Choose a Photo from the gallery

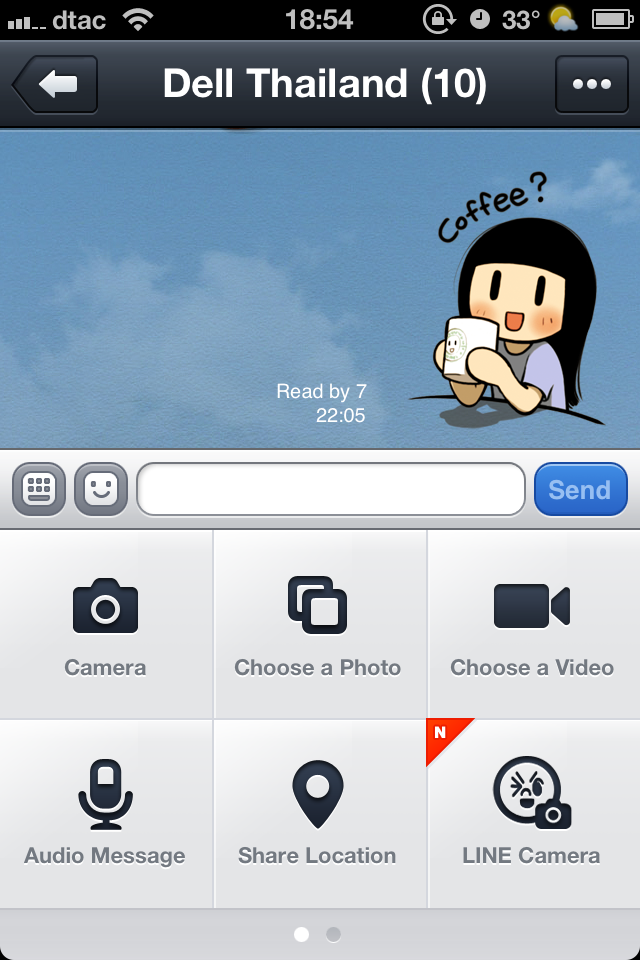[318, 624]
